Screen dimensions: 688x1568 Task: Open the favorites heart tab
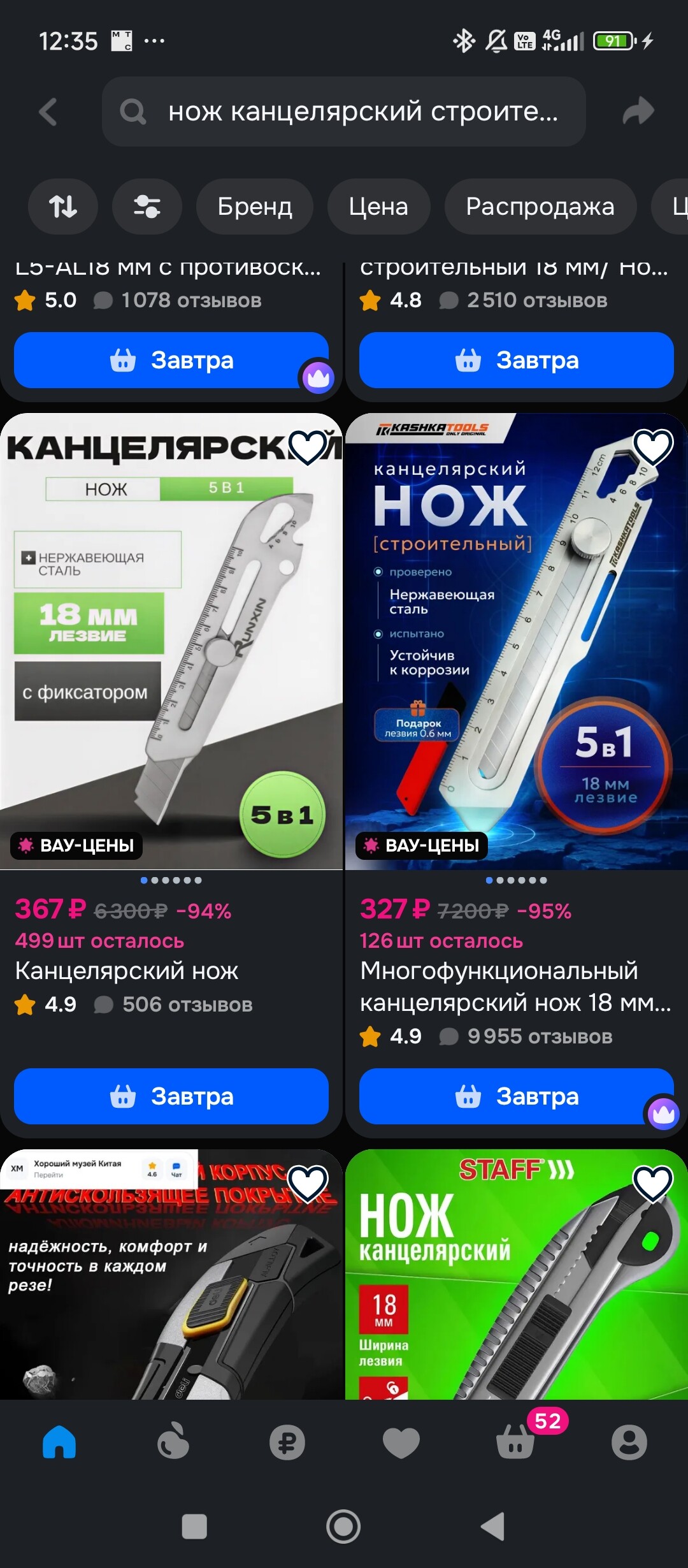401,1442
